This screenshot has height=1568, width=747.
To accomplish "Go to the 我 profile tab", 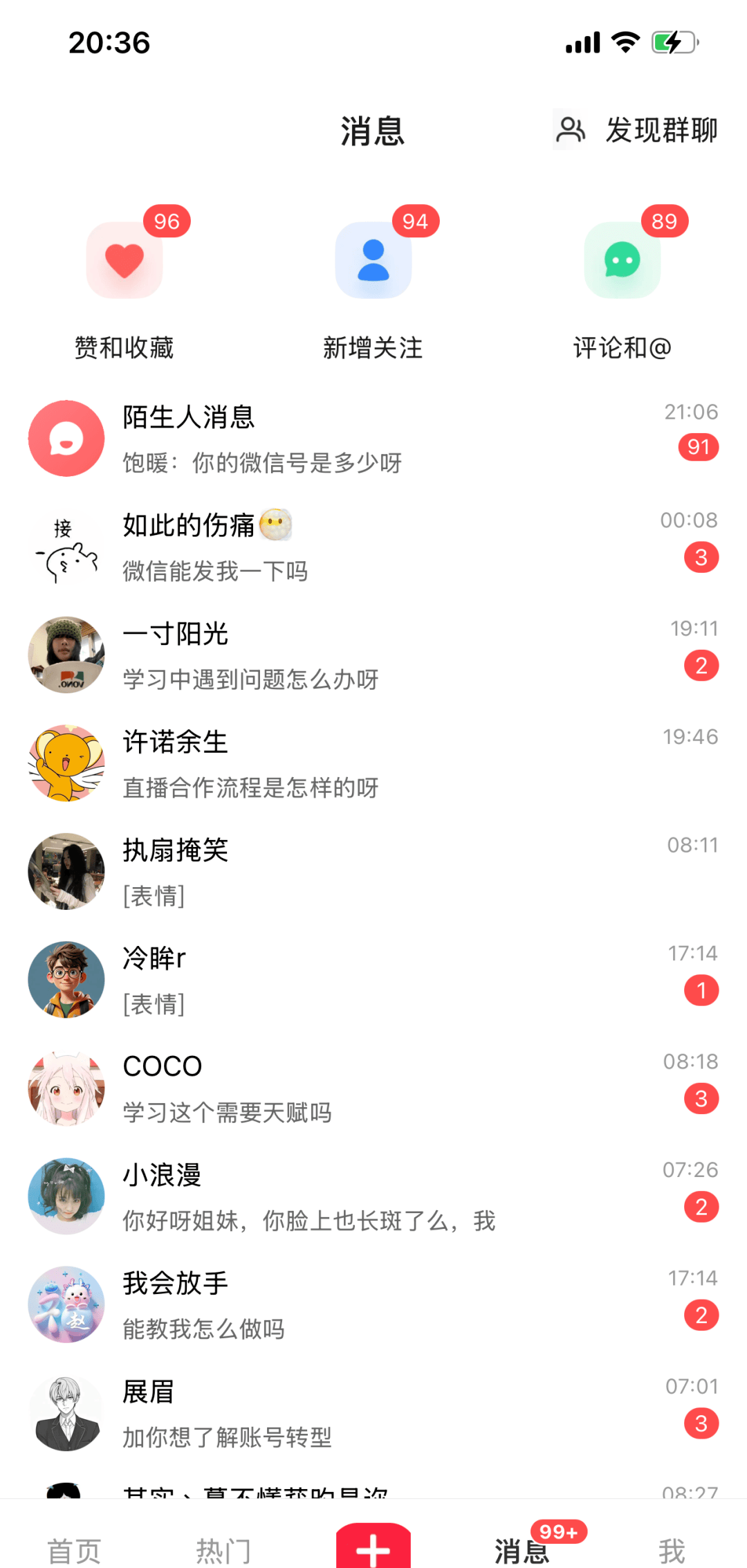I will pos(672,1550).
